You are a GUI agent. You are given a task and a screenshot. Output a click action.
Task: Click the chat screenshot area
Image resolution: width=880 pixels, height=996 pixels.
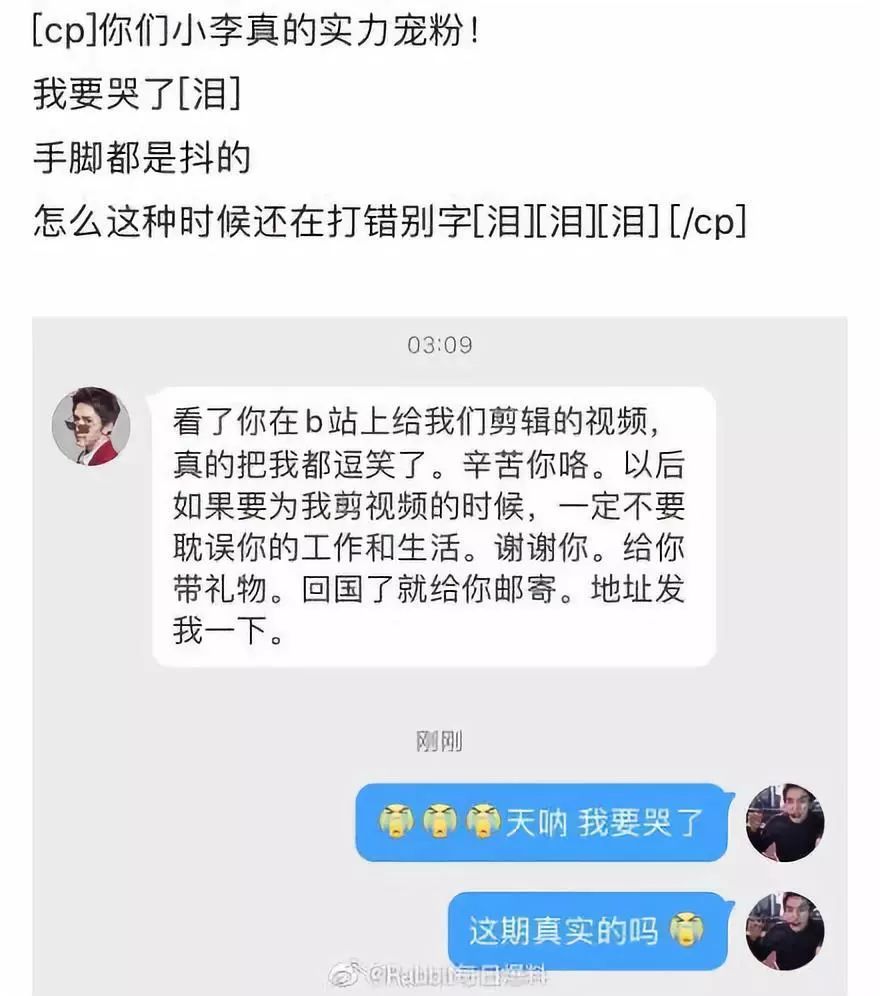coord(440,650)
